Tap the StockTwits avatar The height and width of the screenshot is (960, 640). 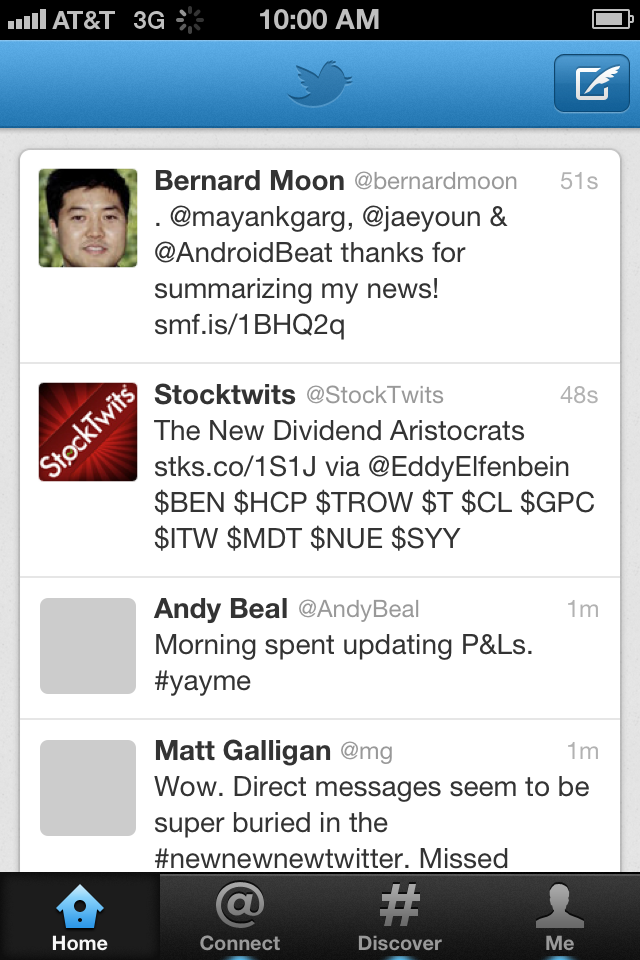click(x=88, y=431)
